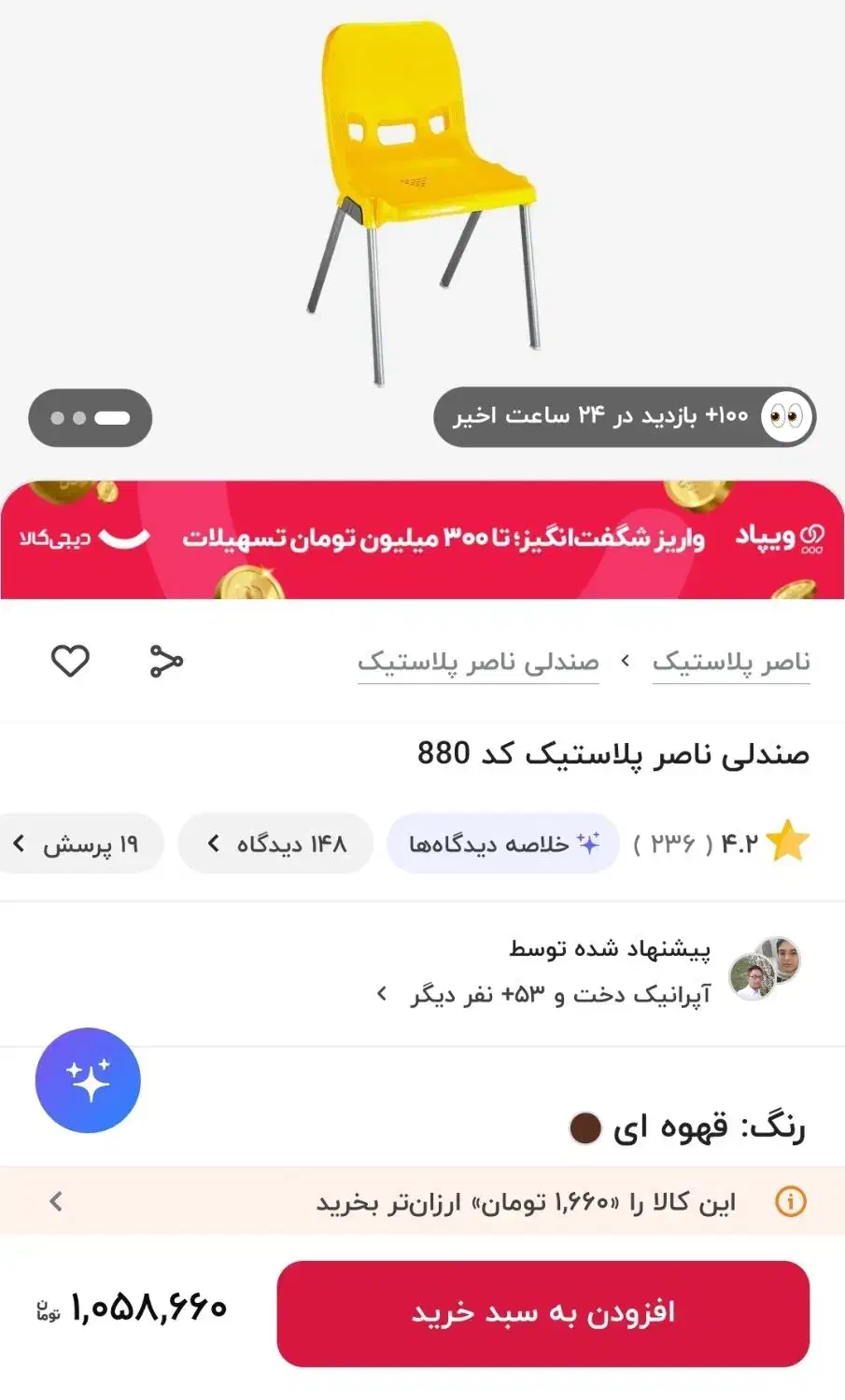Open the صندلی ناصر پلاستیک breadcrumb link

pos(478,662)
